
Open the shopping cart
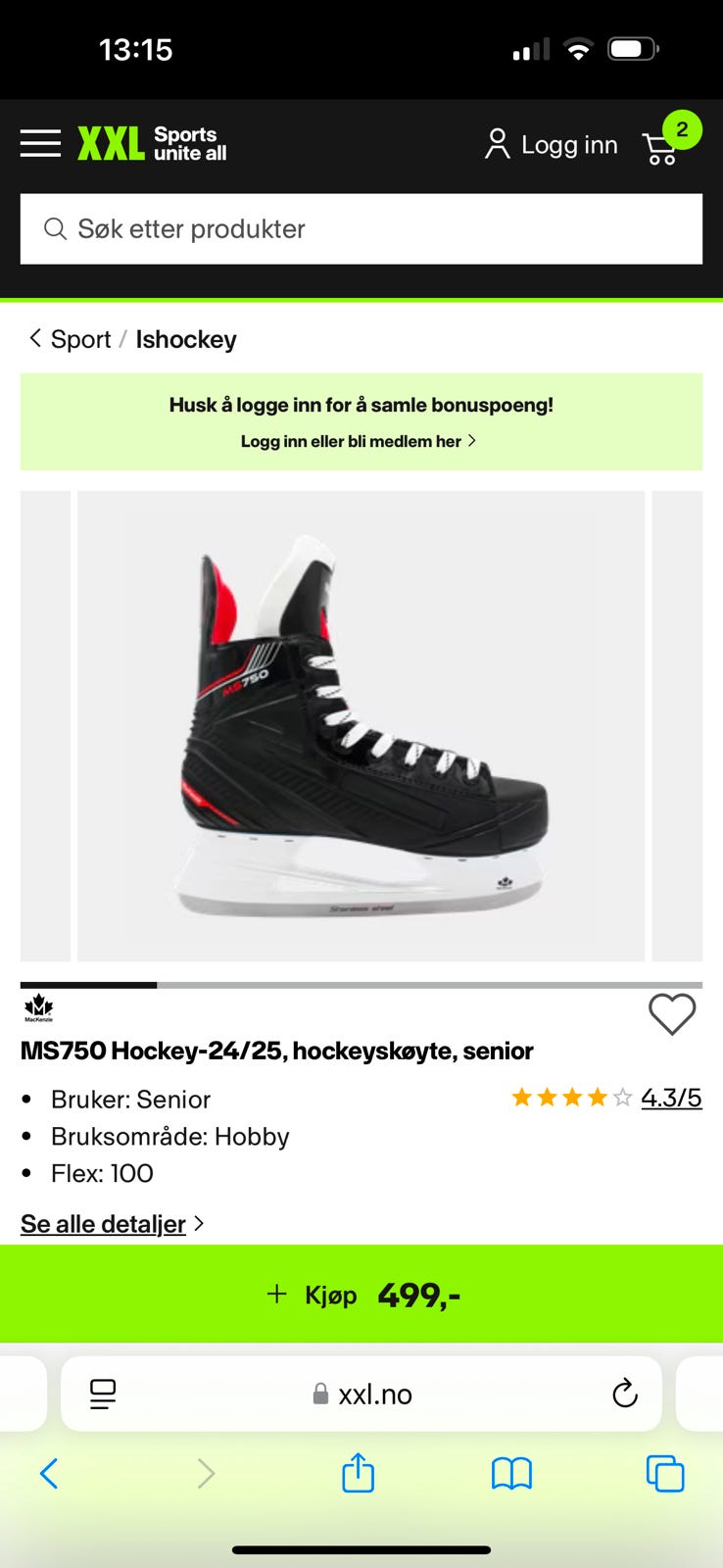coord(662,147)
